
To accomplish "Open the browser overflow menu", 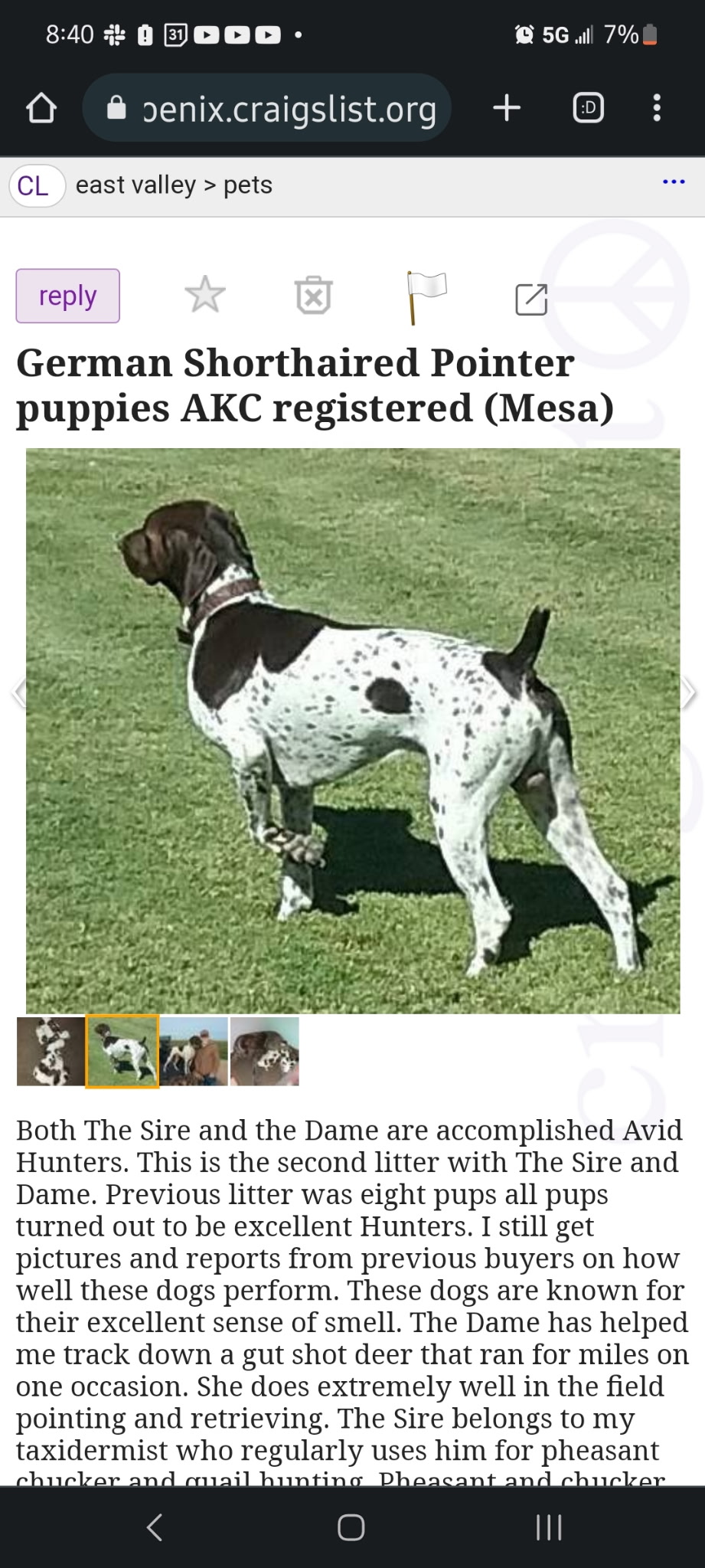I will click(x=657, y=108).
